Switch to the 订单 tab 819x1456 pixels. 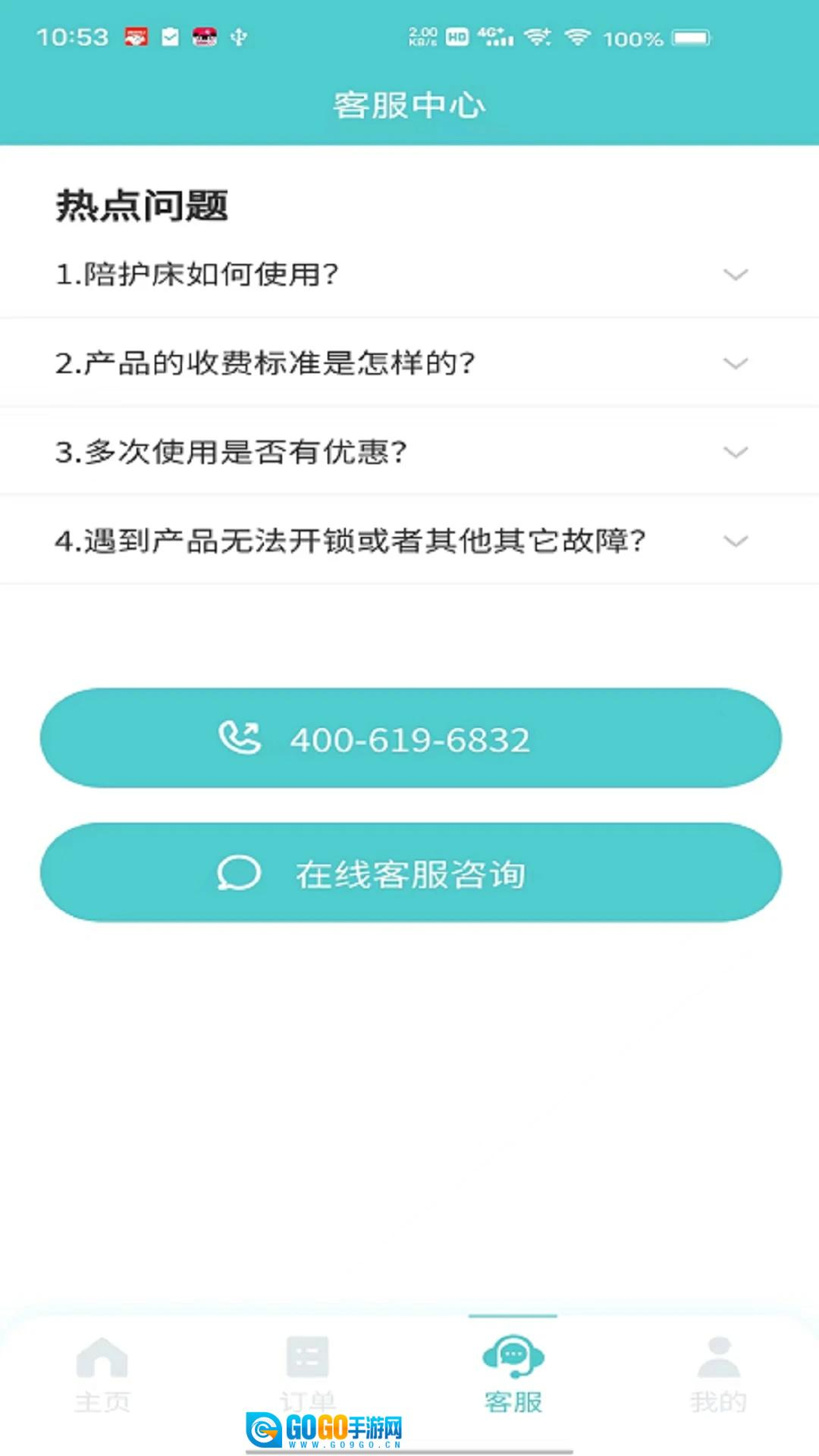tap(307, 1374)
